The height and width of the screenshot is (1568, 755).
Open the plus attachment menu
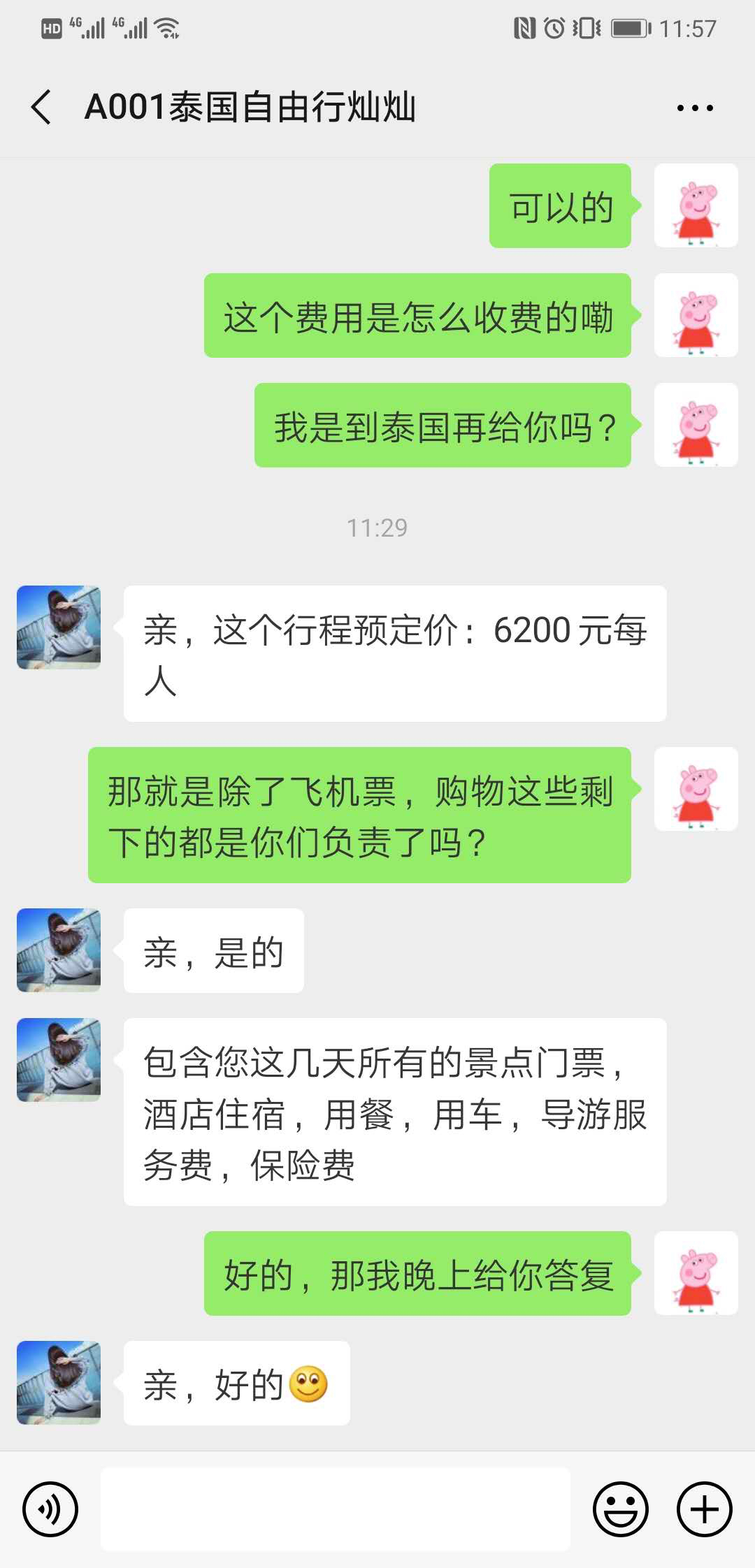point(704,1509)
